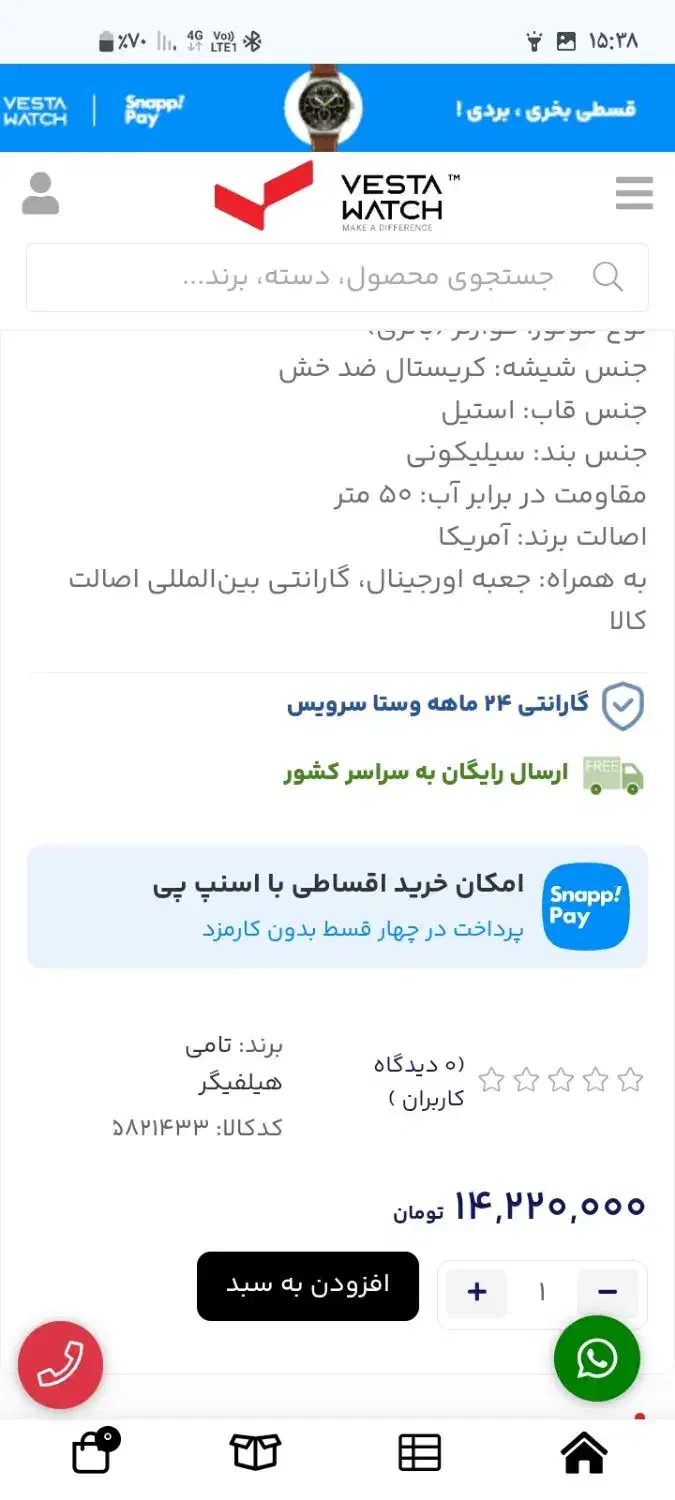The height and width of the screenshot is (1500, 675).
Task: Tap the Vesta Watch logo
Action: [337, 196]
